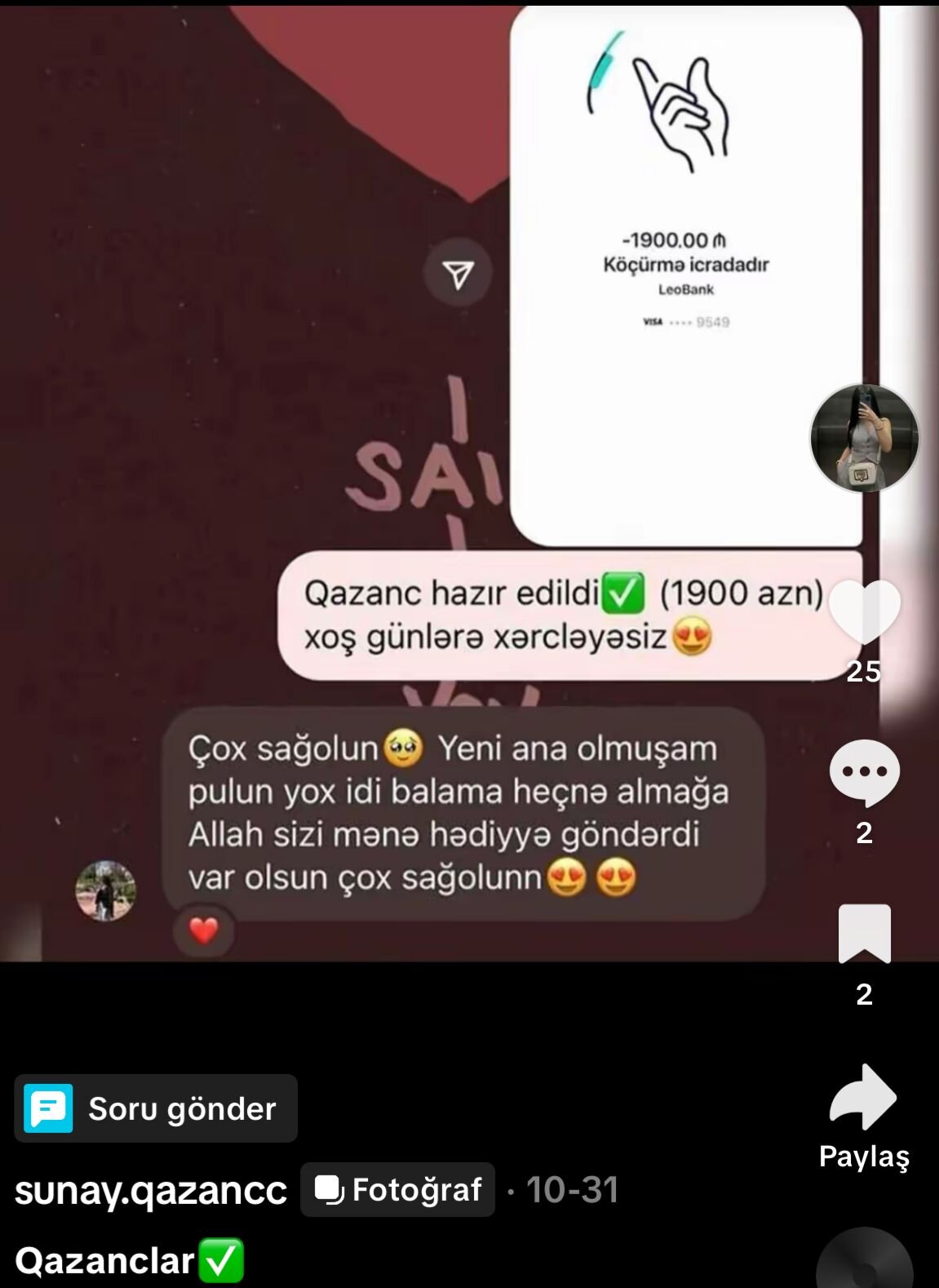Tap the Soru gönder button

[156, 1108]
